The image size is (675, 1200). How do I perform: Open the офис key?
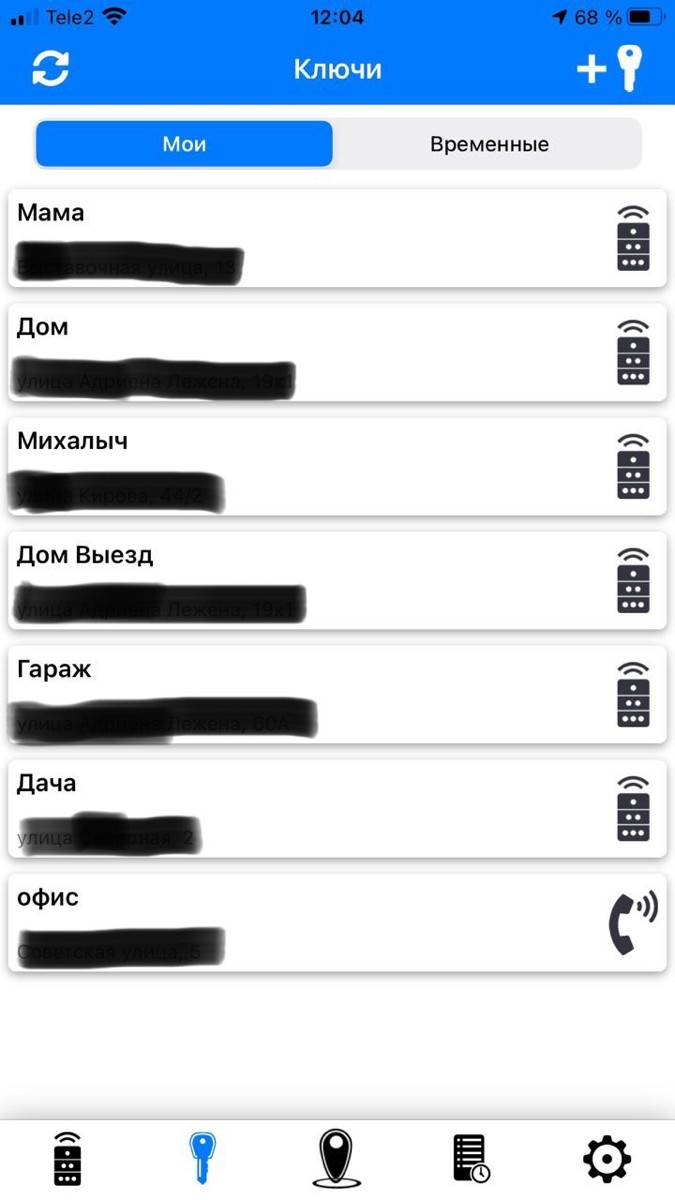(x=337, y=922)
